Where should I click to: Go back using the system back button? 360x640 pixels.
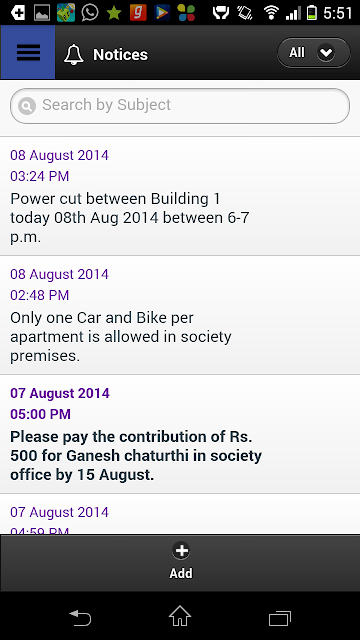[80, 618]
